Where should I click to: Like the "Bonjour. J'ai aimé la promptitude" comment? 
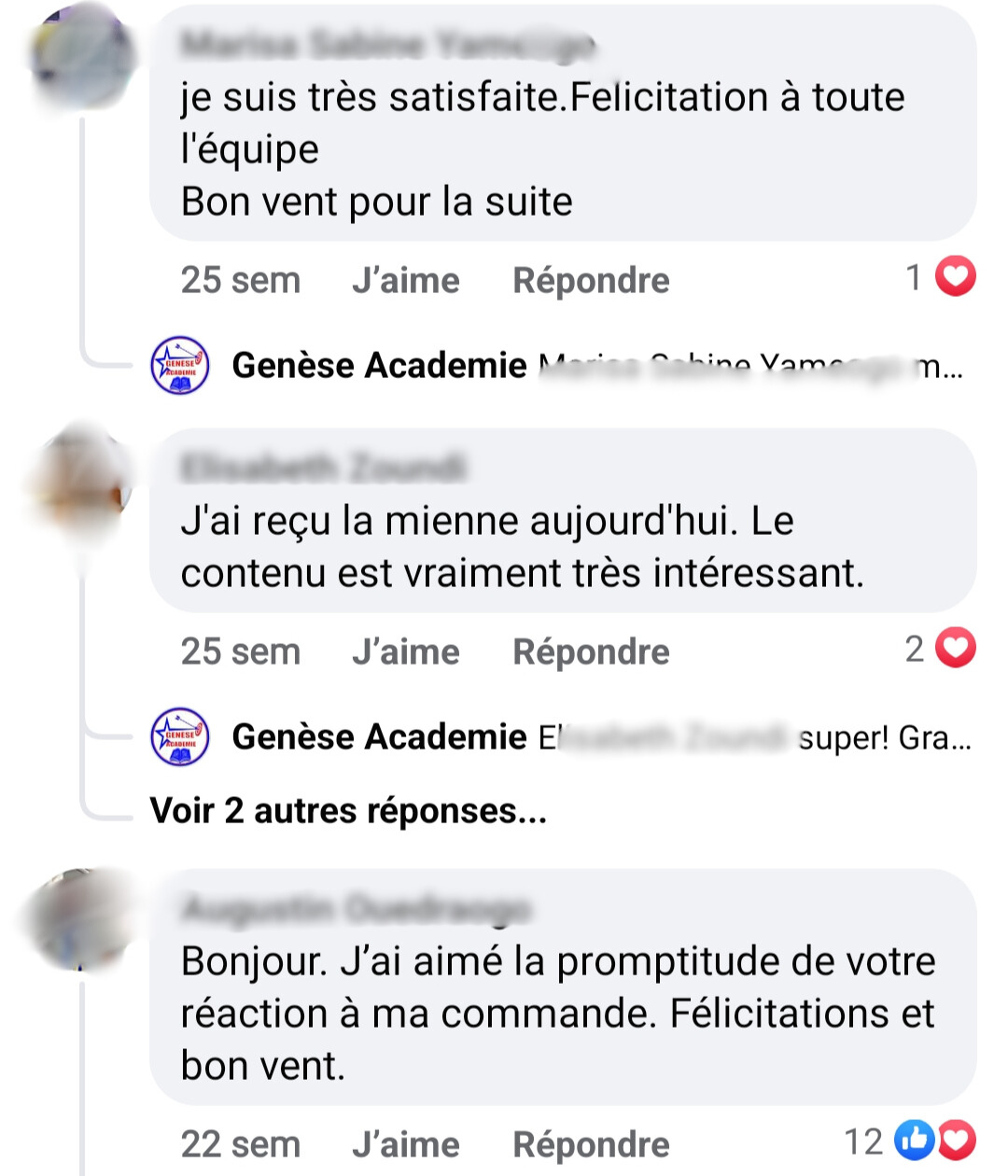coord(405,1144)
